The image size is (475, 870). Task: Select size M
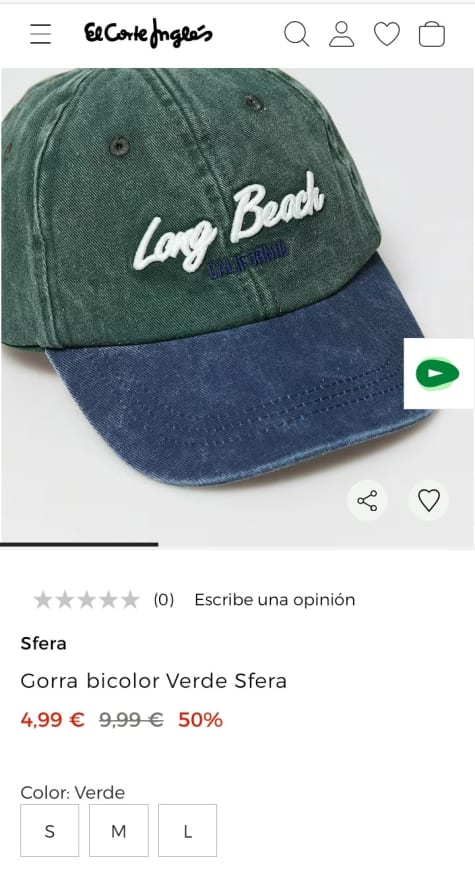tap(119, 831)
